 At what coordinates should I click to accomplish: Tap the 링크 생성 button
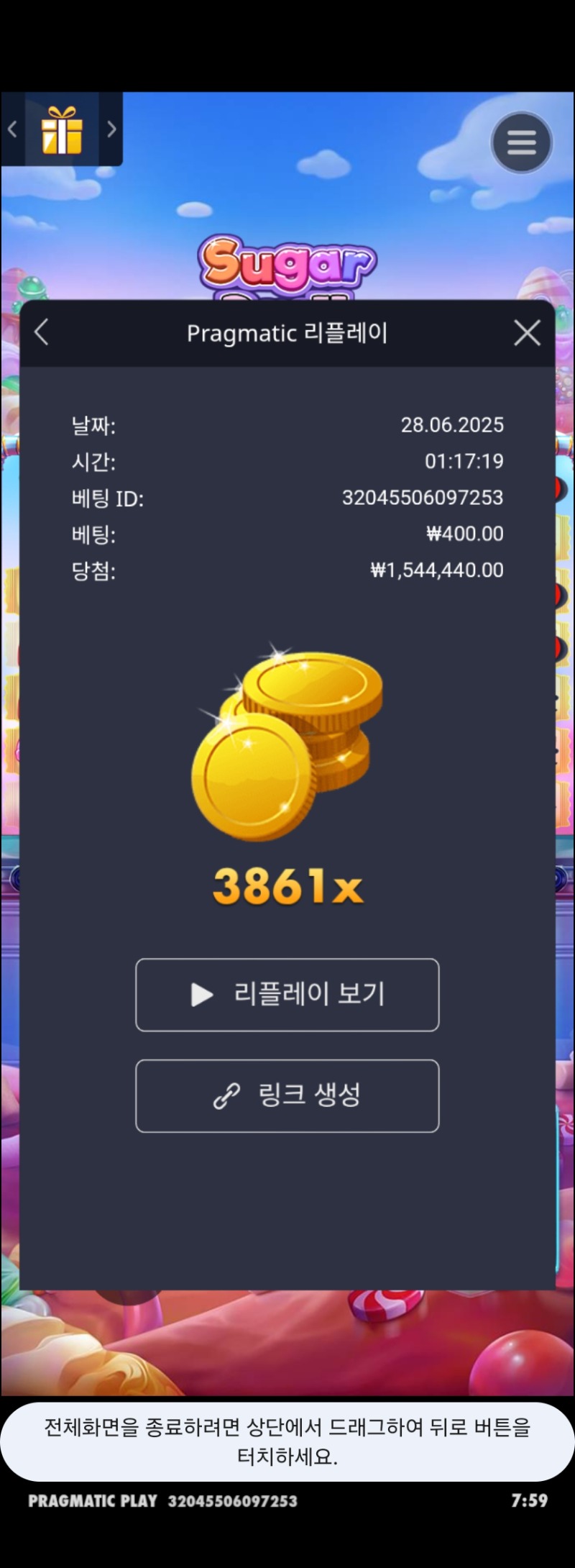click(x=287, y=1095)
